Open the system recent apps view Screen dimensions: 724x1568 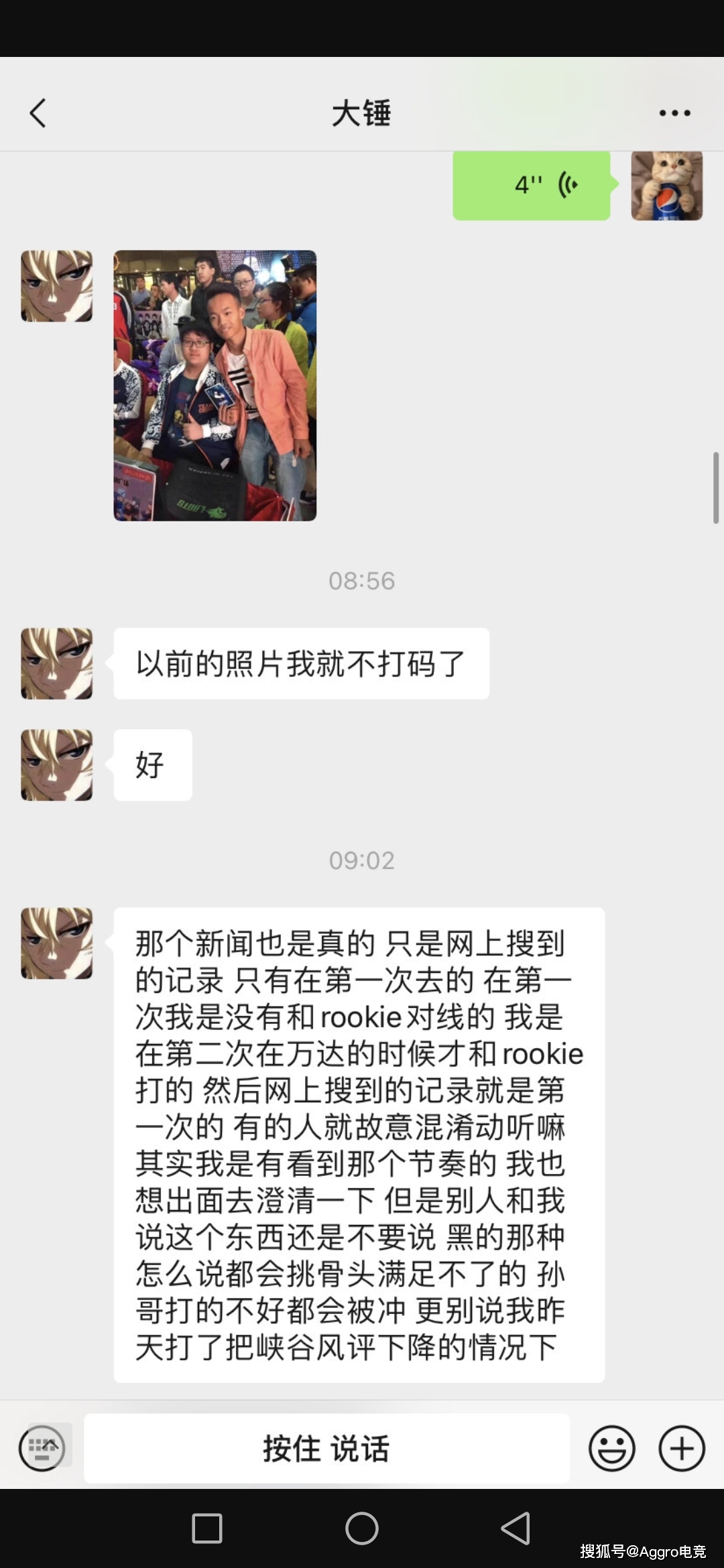coord(207,1528)
